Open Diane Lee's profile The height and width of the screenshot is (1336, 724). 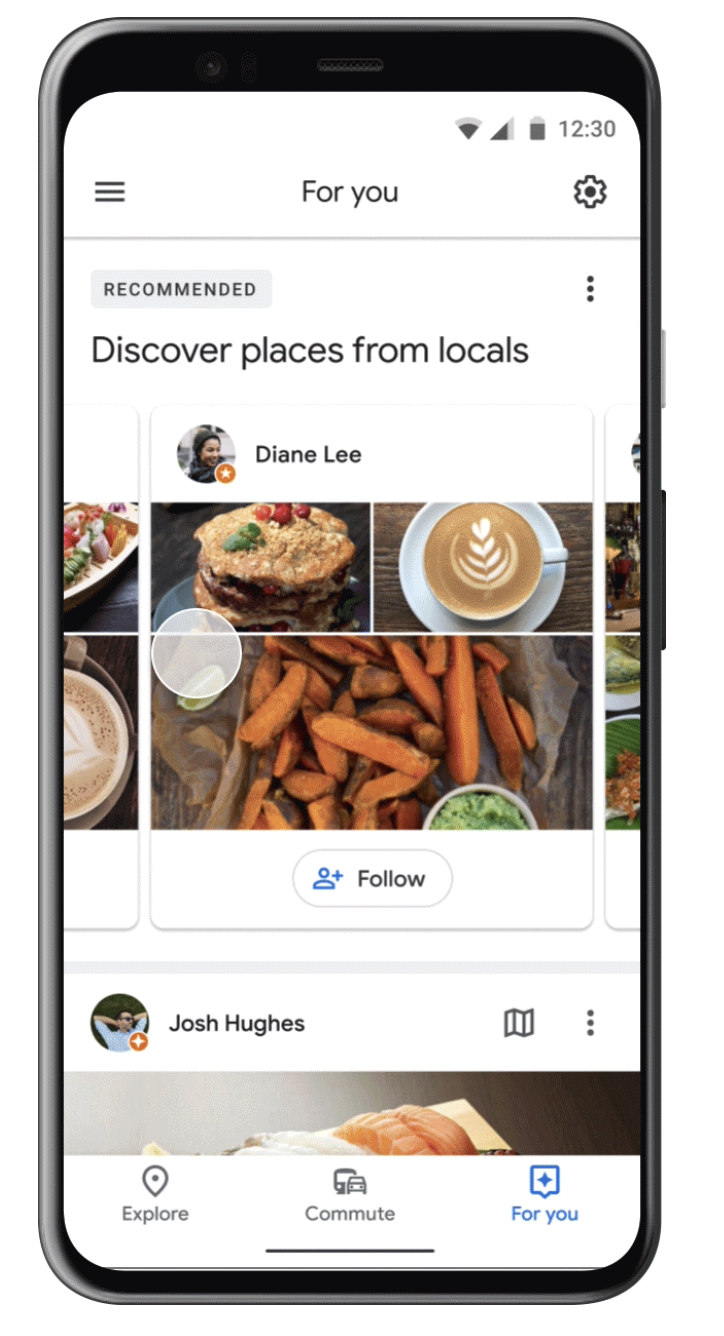[308, 454]
